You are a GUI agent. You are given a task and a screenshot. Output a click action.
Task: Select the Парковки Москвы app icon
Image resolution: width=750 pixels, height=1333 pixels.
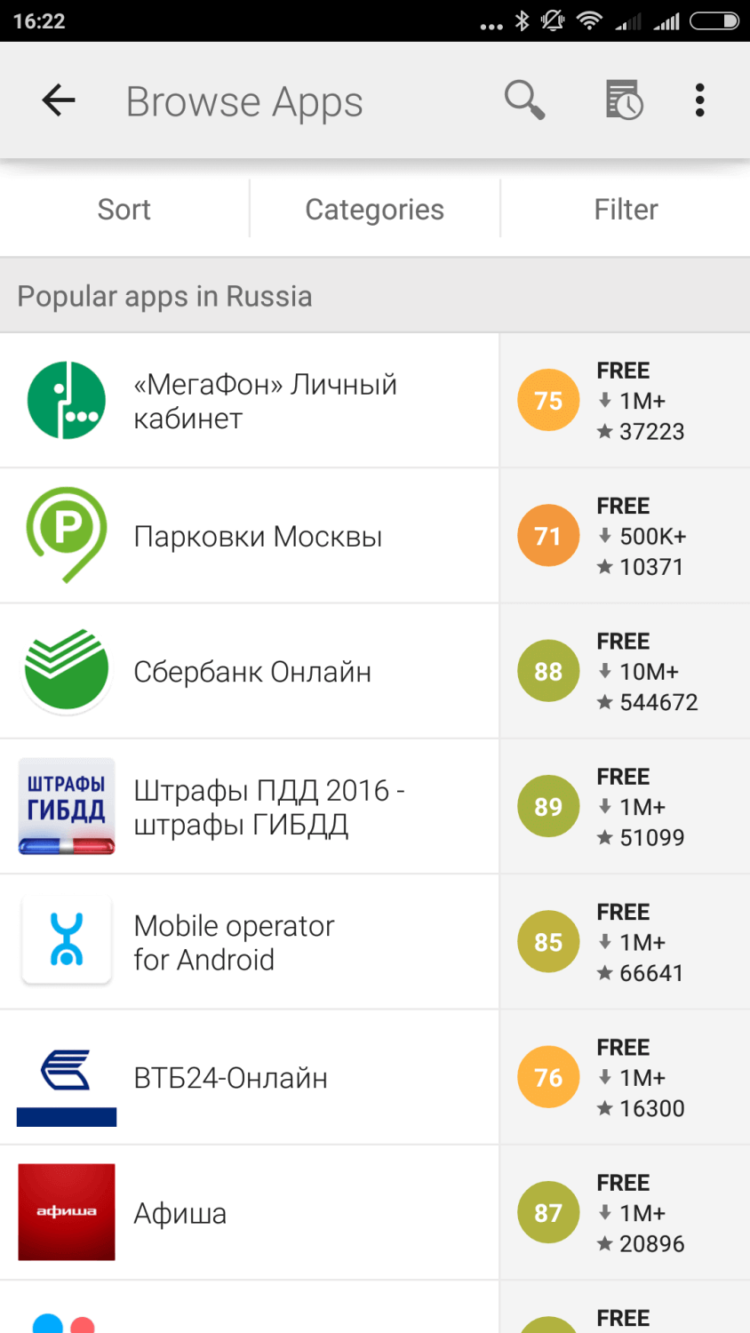tap(66, 535)
